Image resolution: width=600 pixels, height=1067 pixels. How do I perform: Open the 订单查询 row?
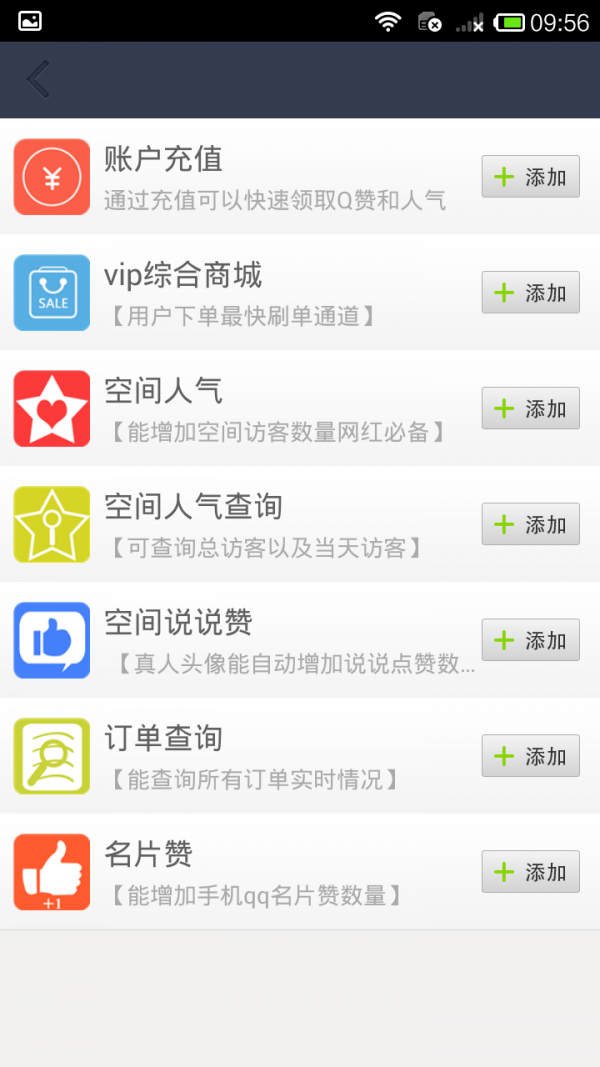[300, 755]
